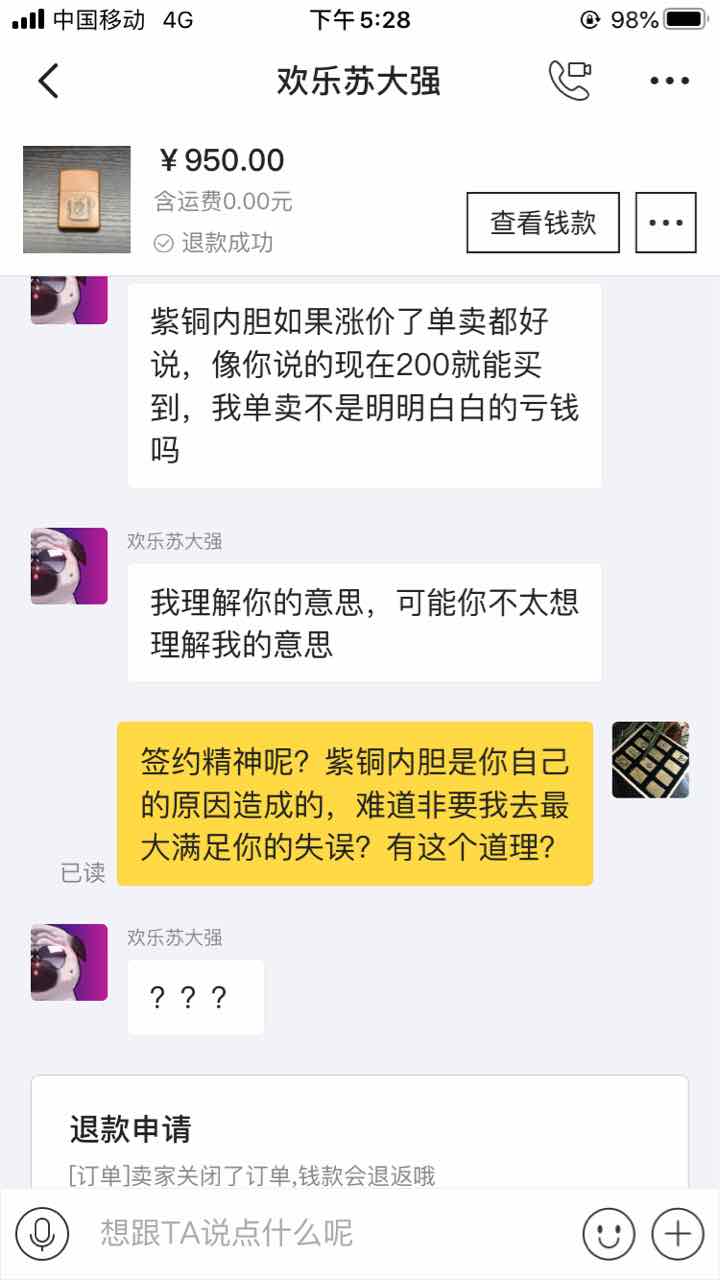Focus the 想跟TA说点什么呢 message field
The width and height of the screenshot is (720, 1280).
click(330, 1233)
